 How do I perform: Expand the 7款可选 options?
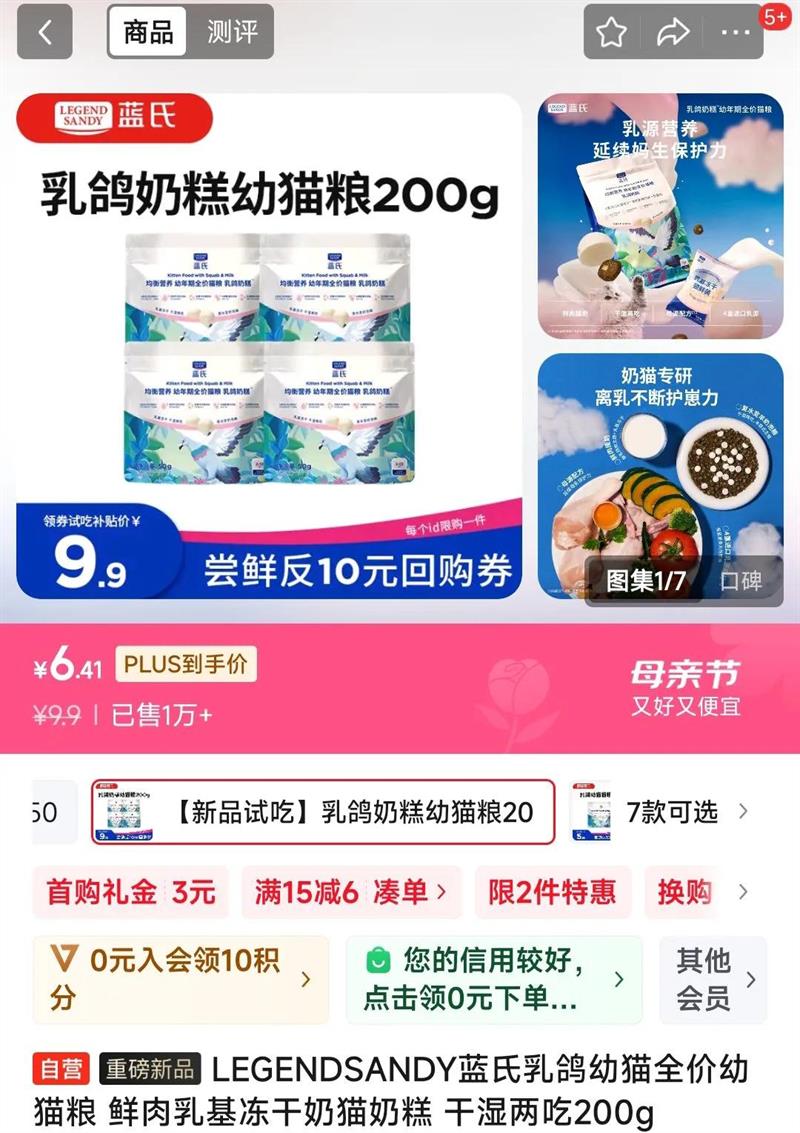(x=685, y=812)
